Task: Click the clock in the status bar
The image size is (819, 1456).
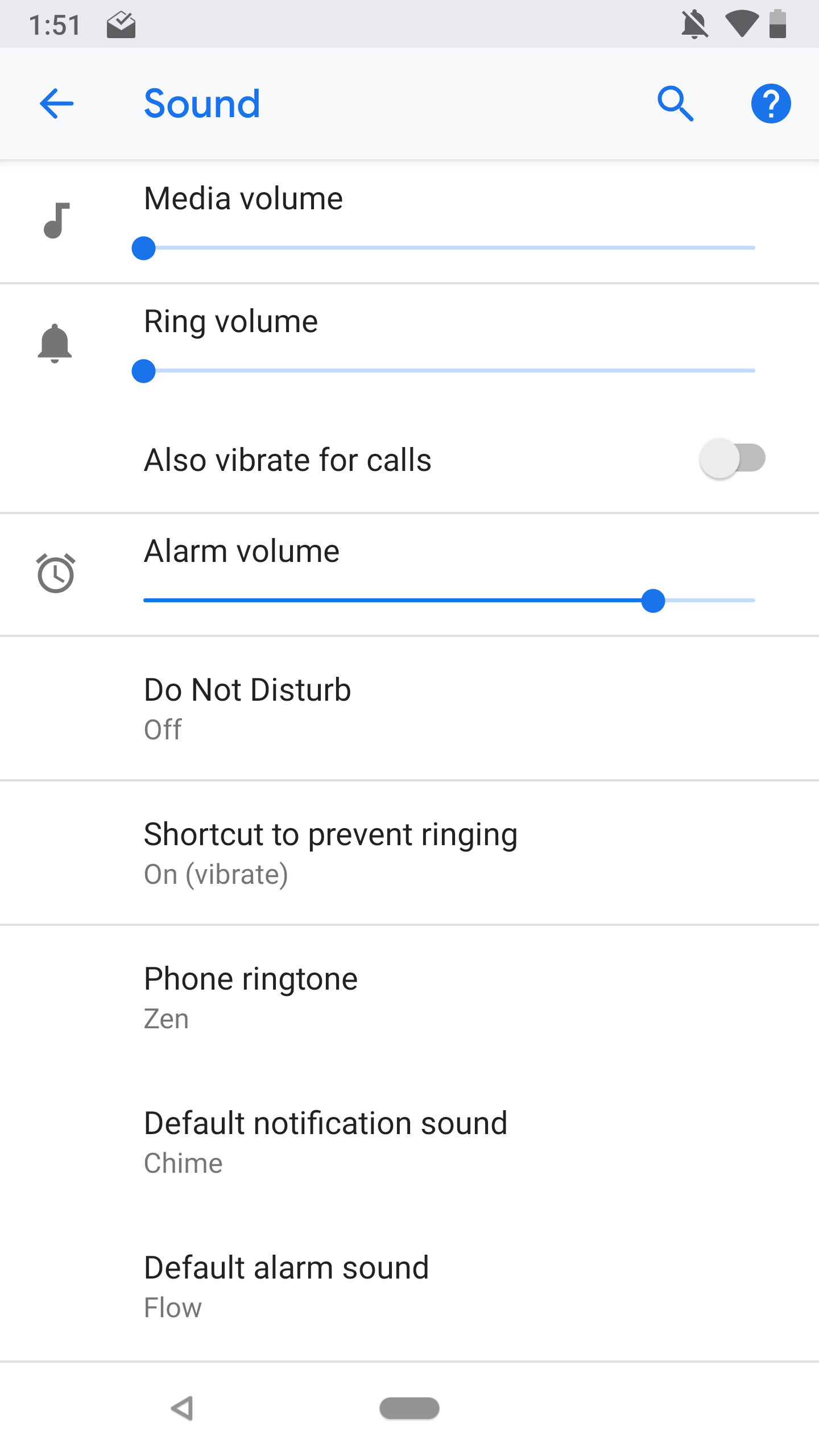Action: click(x=53, y=24)
